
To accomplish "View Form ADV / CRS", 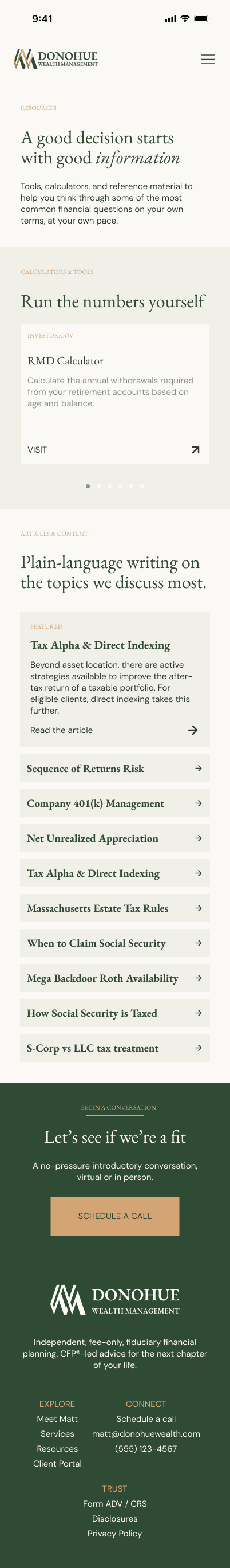I will (x=114, y=1503).
